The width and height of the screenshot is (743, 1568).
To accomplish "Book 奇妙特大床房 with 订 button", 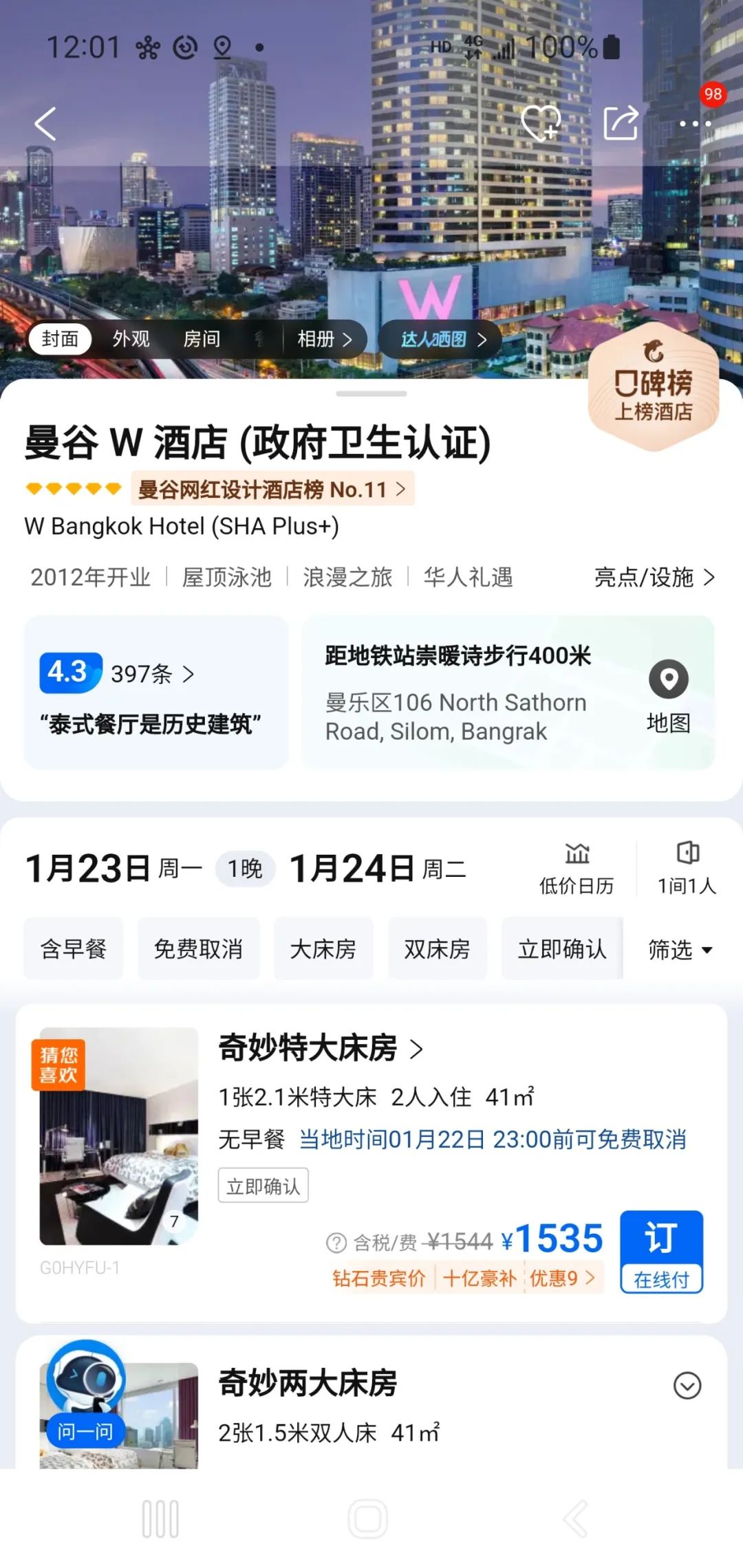I will coord(661,1252).
